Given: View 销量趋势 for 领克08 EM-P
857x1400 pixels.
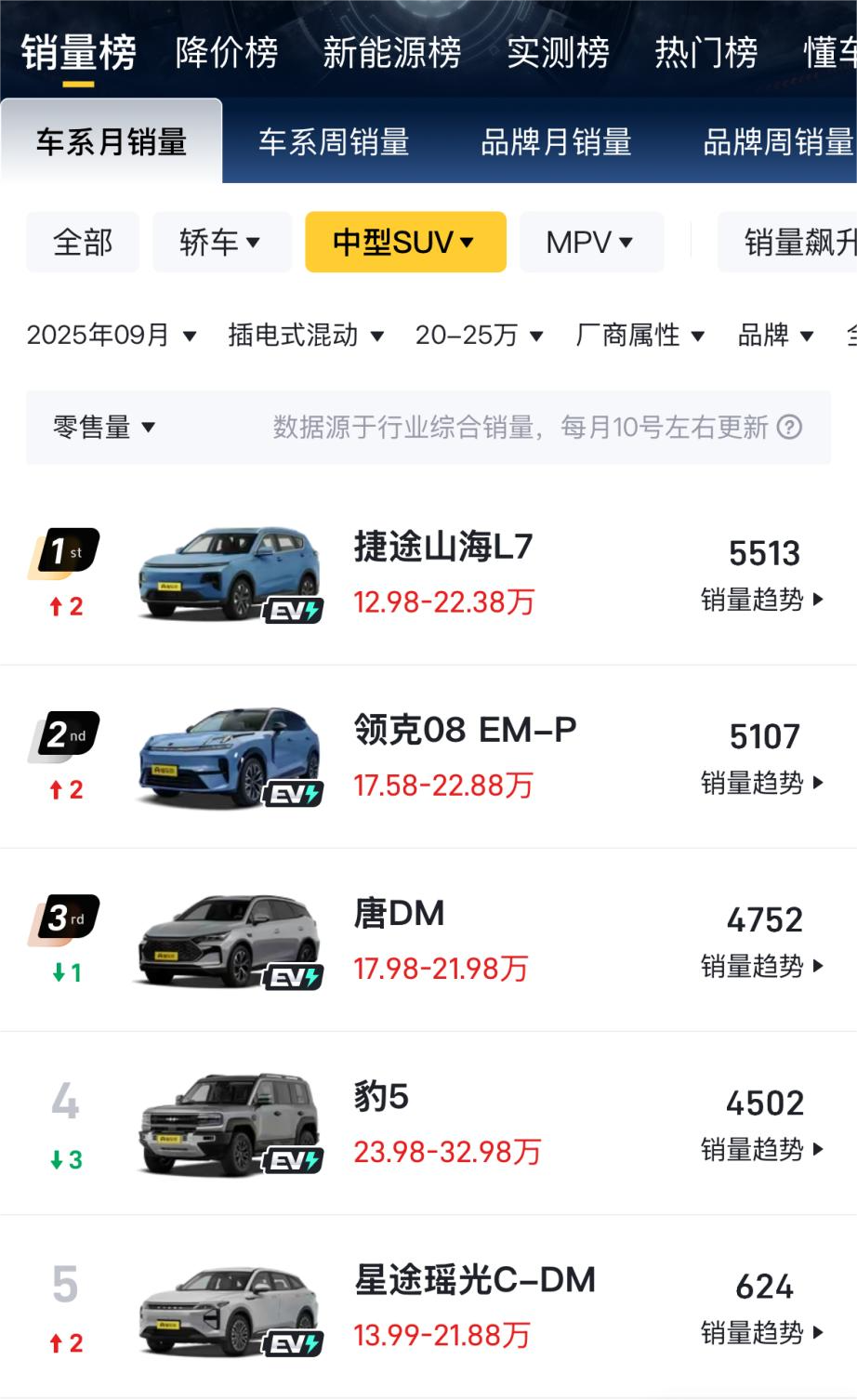Looking at the screenshot, I should [x=762, y=783].
